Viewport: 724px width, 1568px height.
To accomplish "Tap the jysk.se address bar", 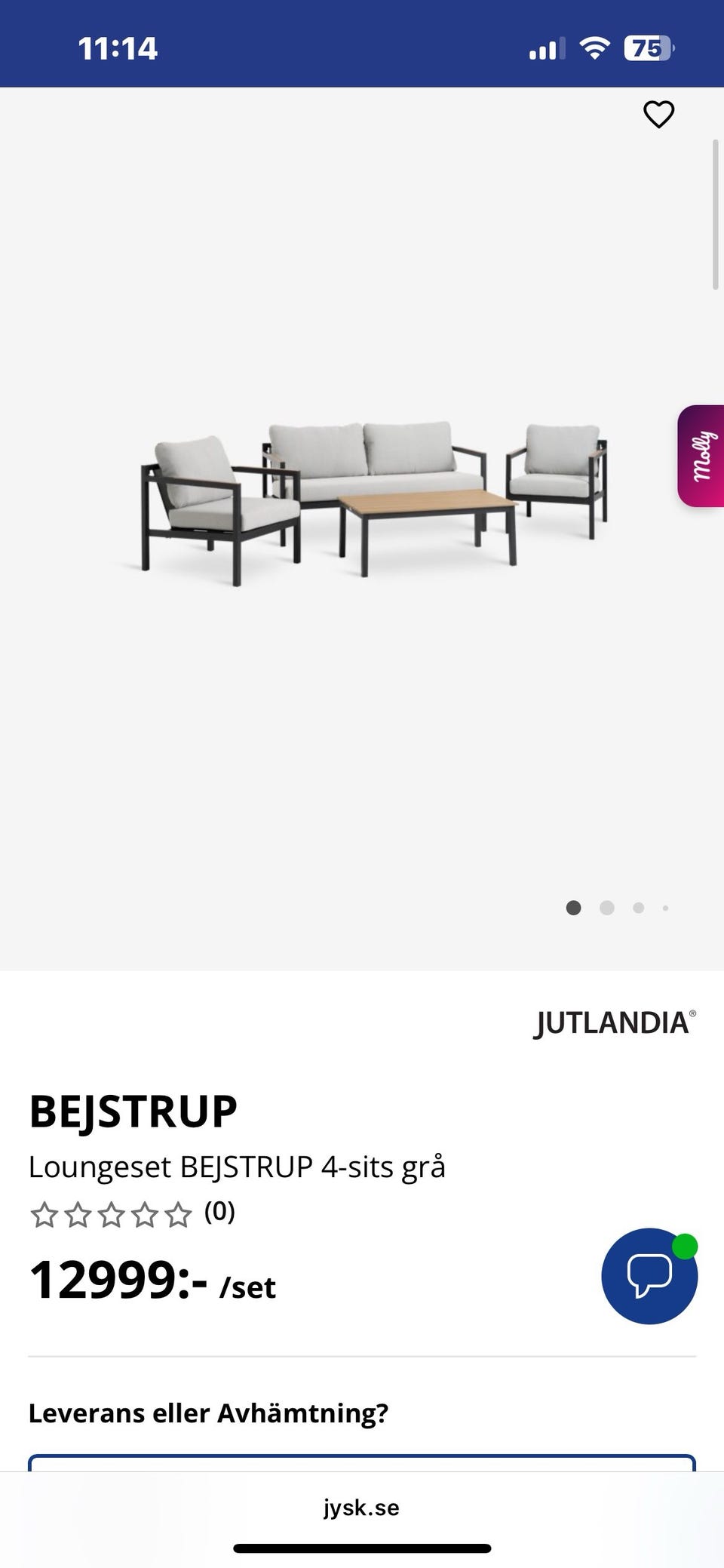I will [x=361, y=1508].
